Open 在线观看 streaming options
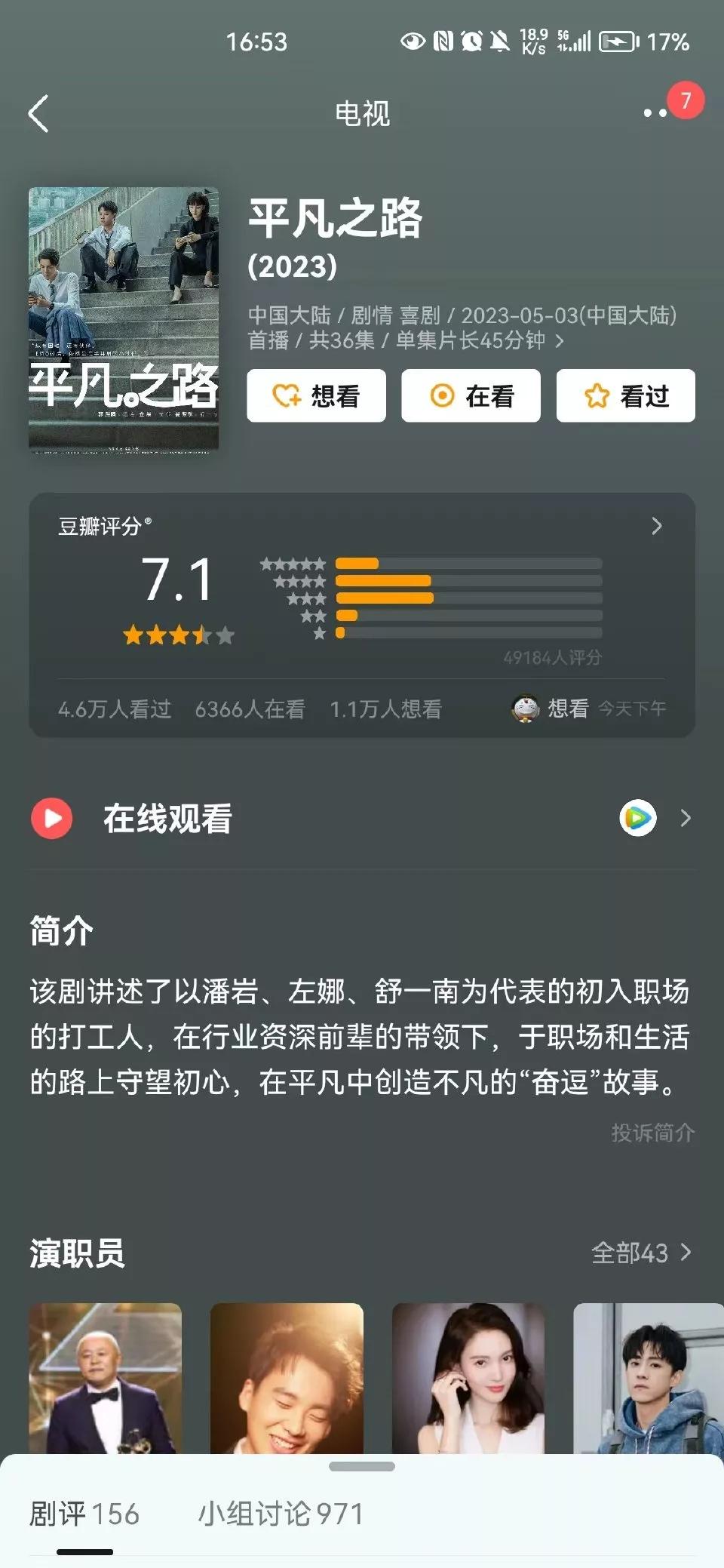Screen dimensions: 724x1568 pyautogui.click(x=362, y=819)
